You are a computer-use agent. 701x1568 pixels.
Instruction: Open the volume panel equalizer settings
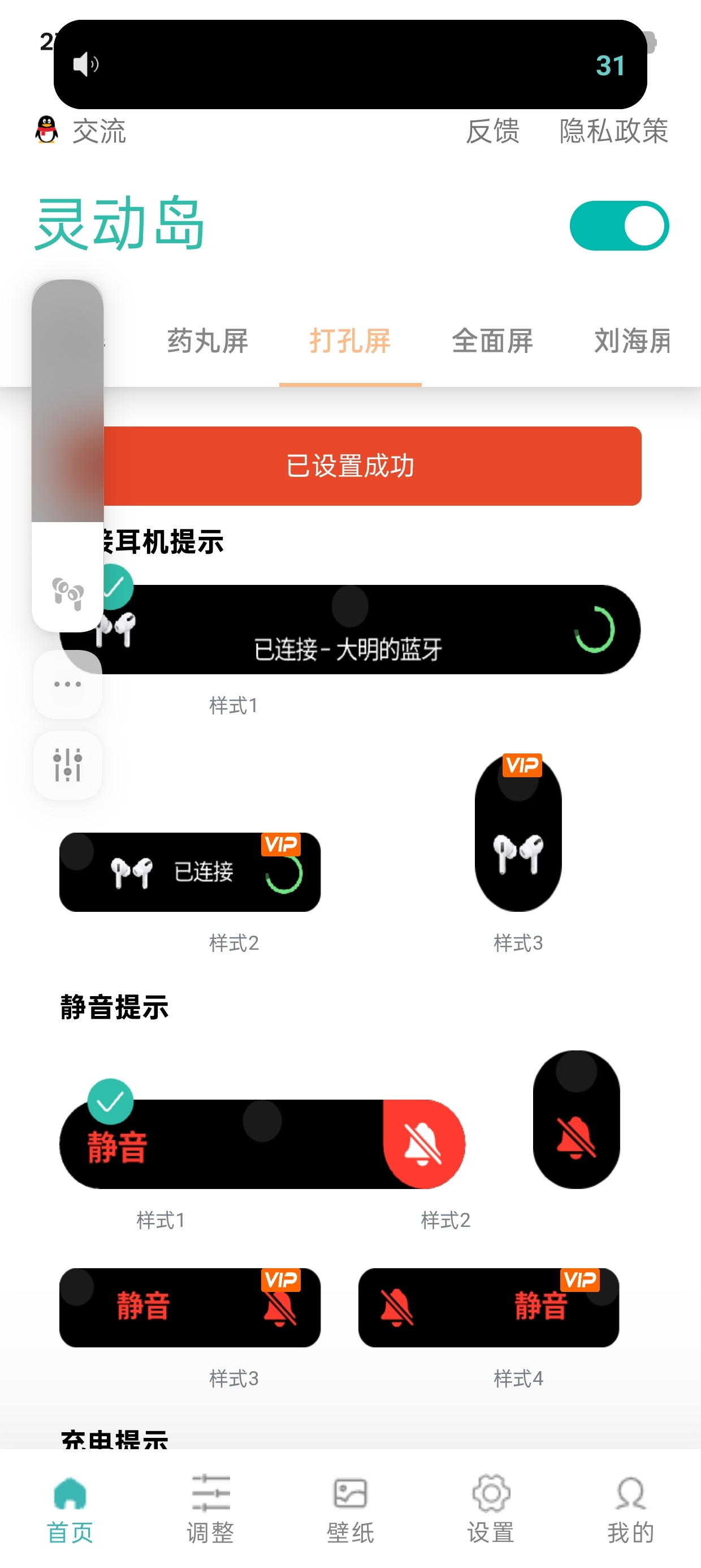[67, 765]
